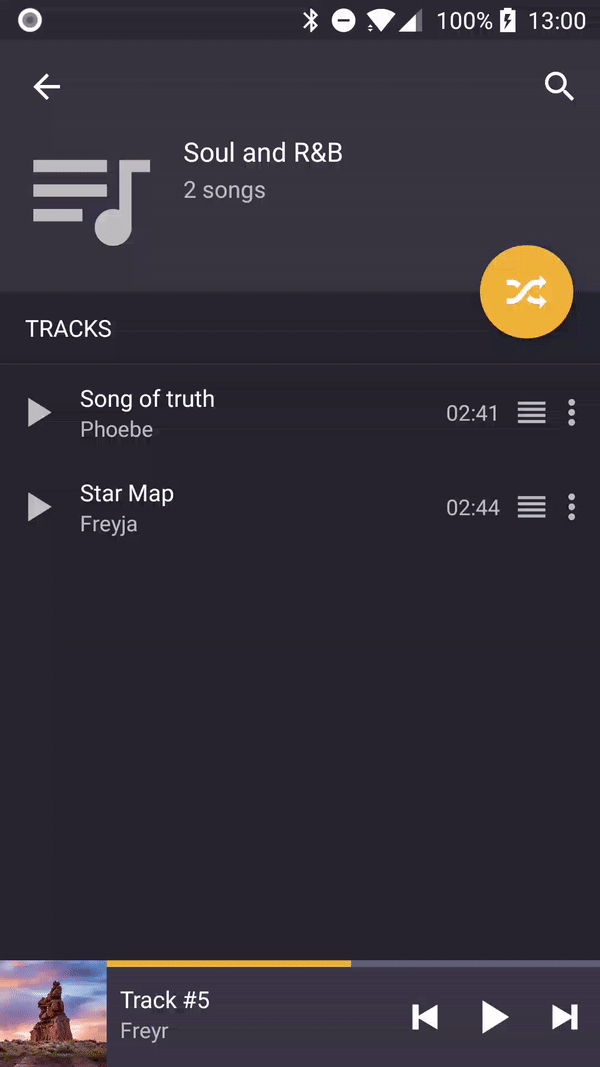Tap the reorder handle for 'Song of truth'
The image size is (600, 1067).
tap(532, 412)
